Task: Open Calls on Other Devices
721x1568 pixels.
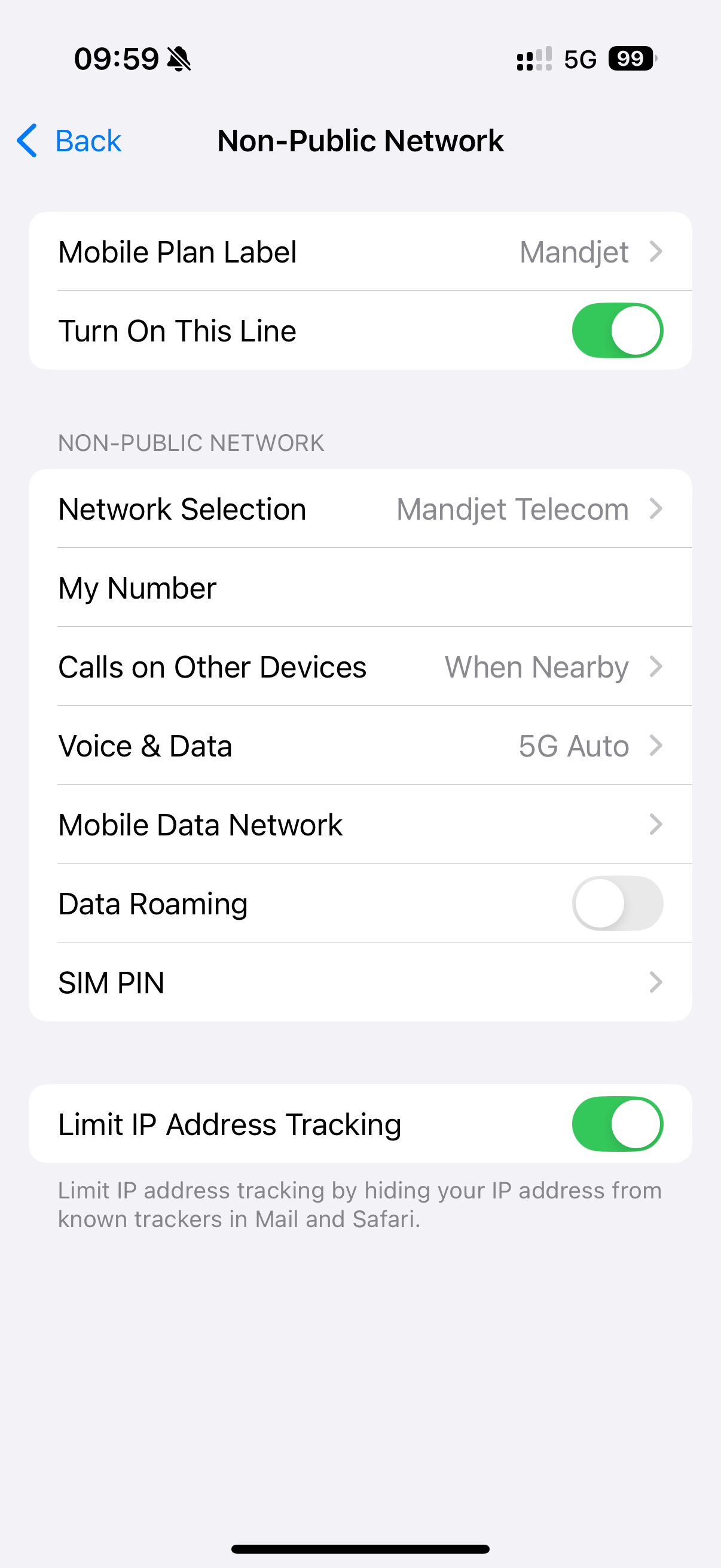Action: coord(360,667)
